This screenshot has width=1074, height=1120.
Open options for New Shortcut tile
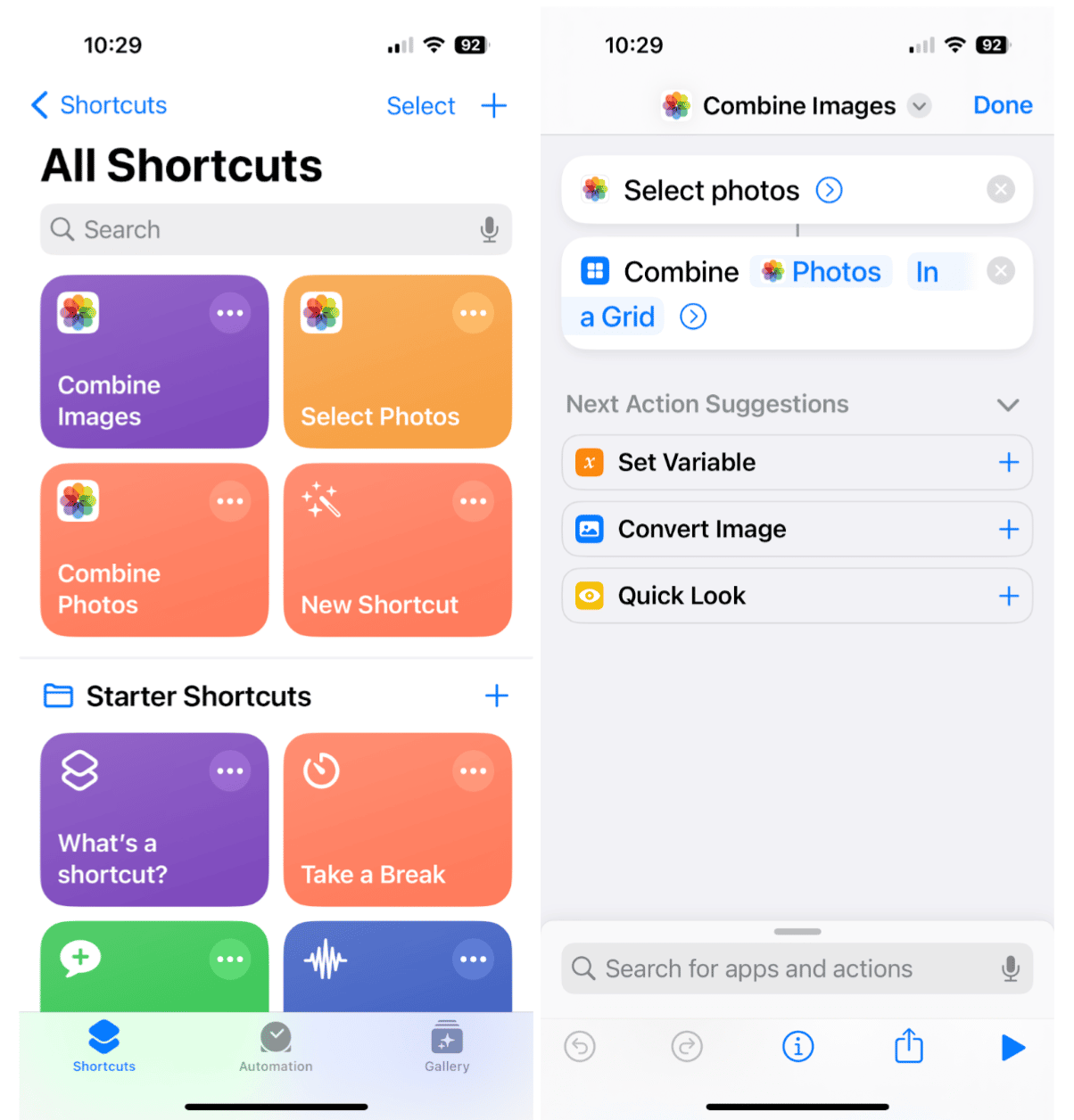point(473,501)
